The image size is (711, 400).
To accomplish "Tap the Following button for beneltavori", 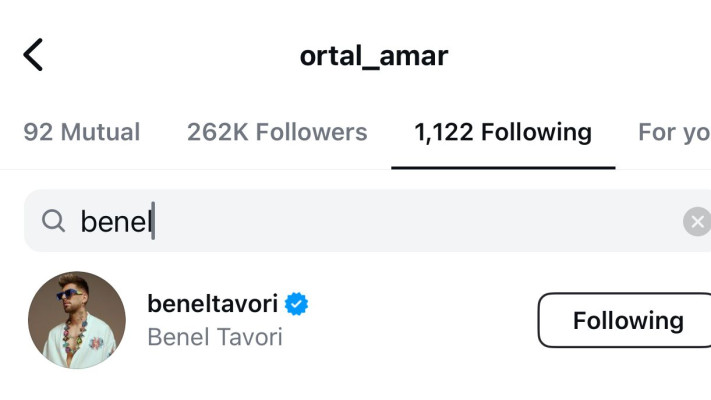I will click(627, 321).
